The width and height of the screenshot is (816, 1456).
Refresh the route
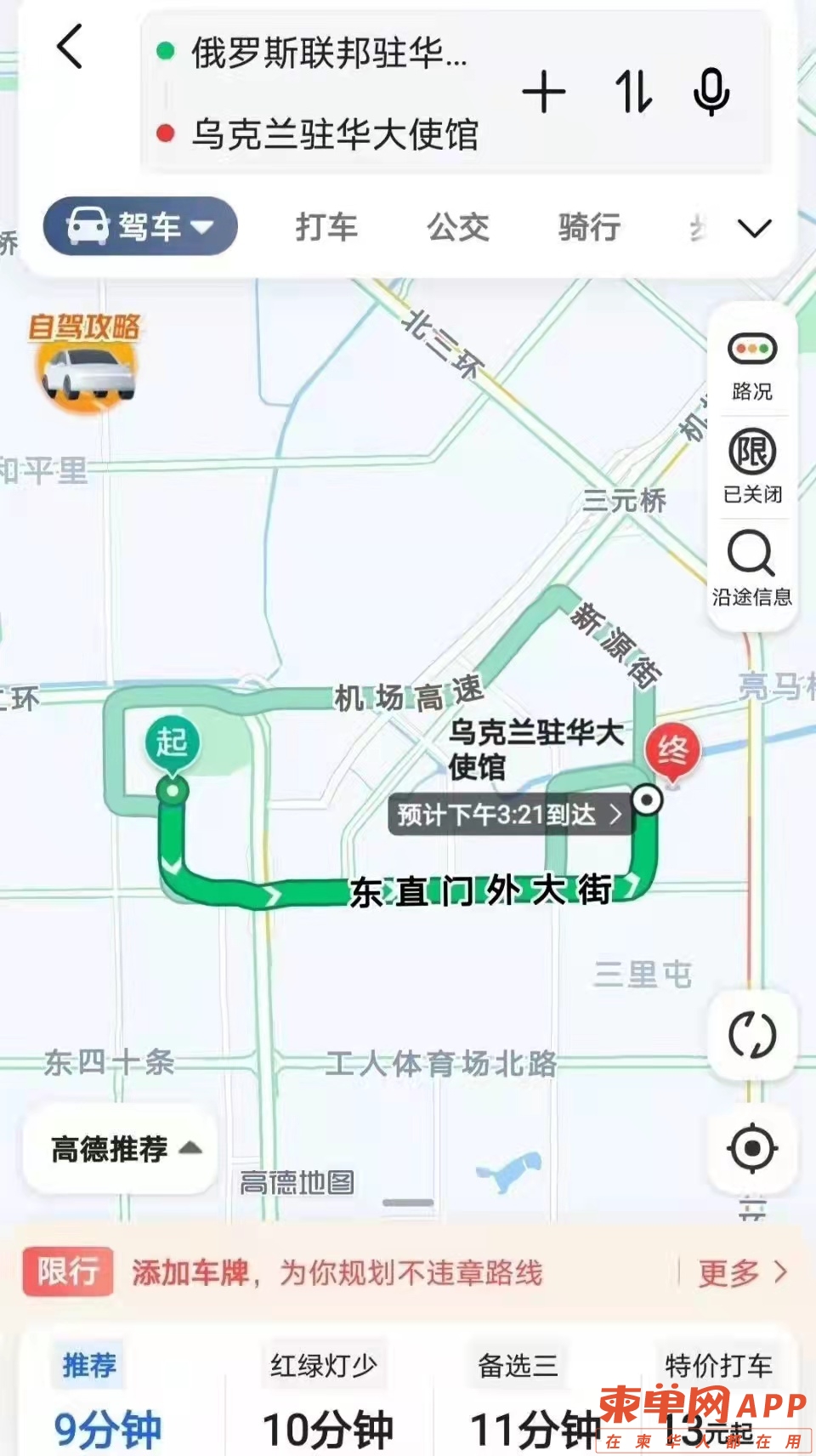752,1035
